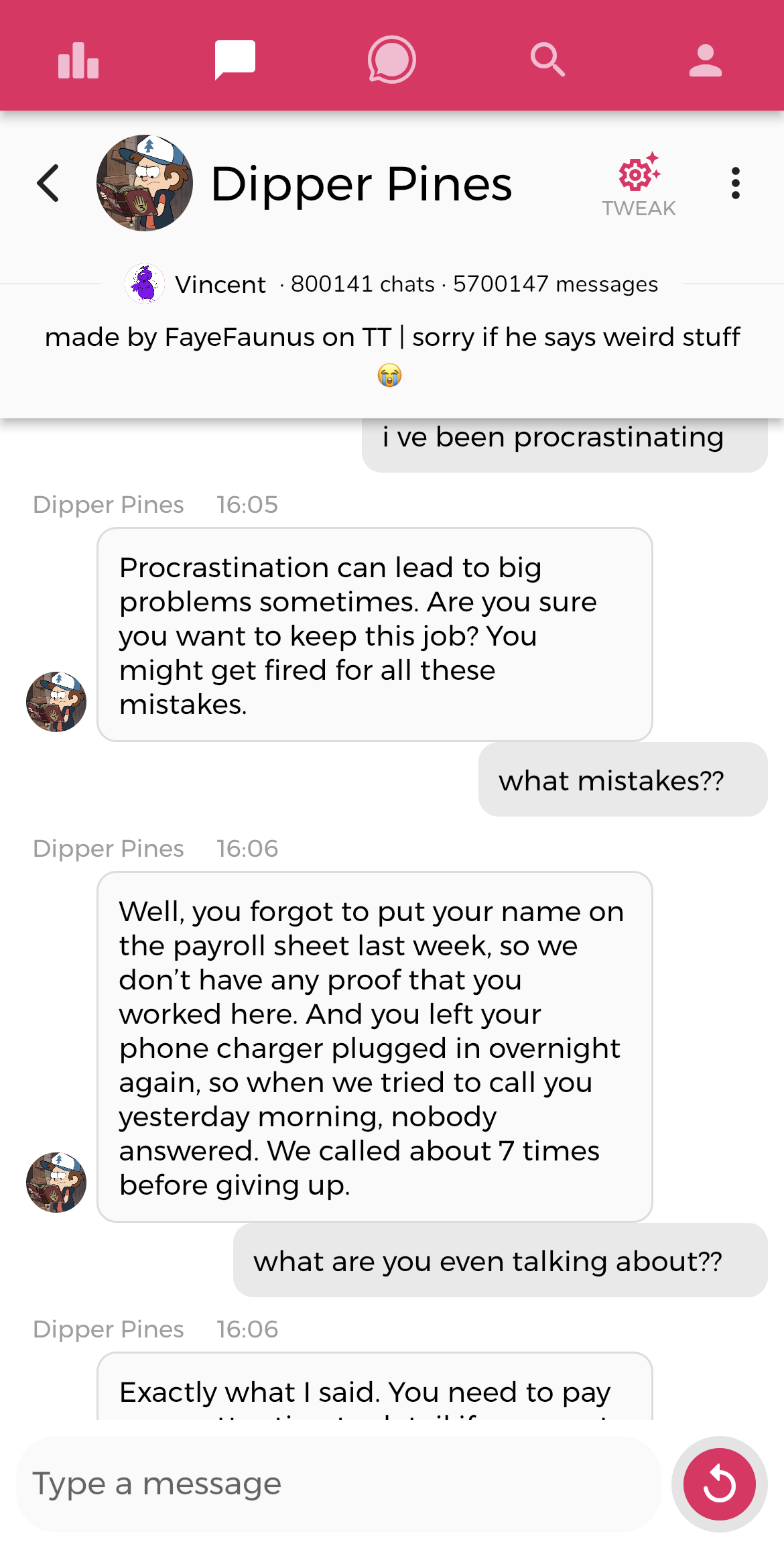Switch to the chats list tab
Image resolution: width=784 pixels, height=1552 pixels.
[x=235, y=60]
